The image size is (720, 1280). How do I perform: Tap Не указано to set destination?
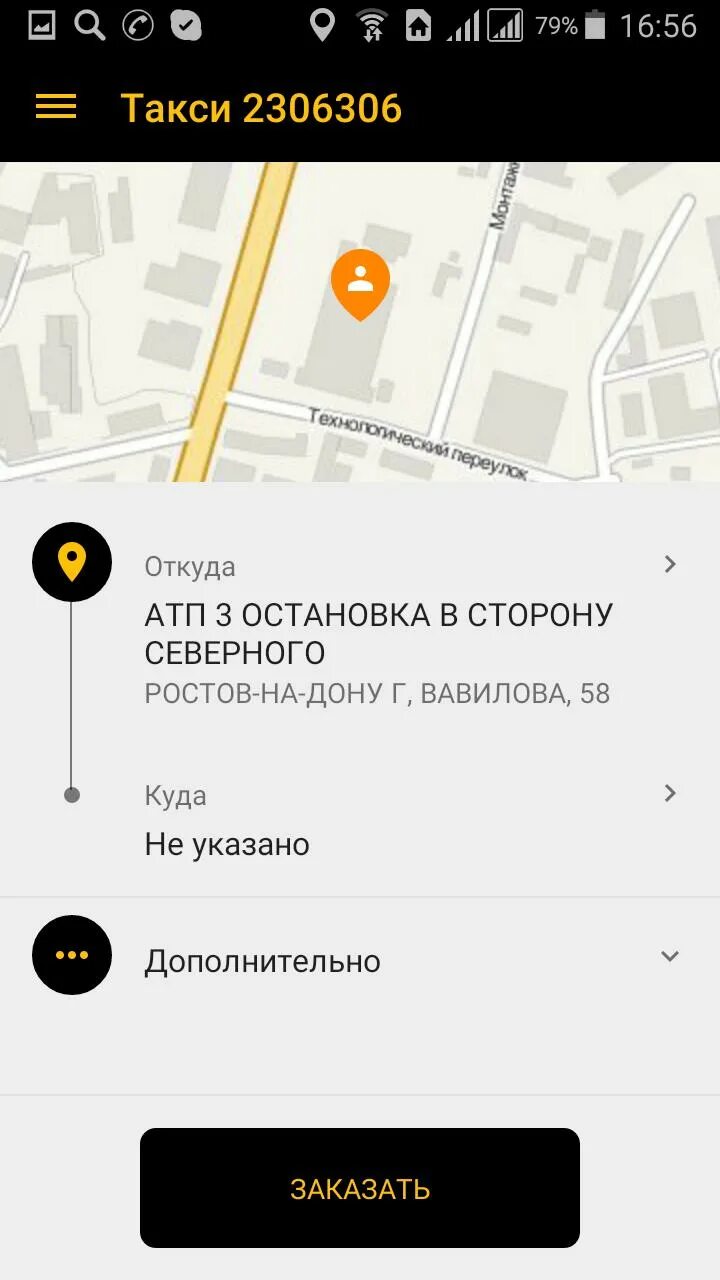[x=227, y=844]
